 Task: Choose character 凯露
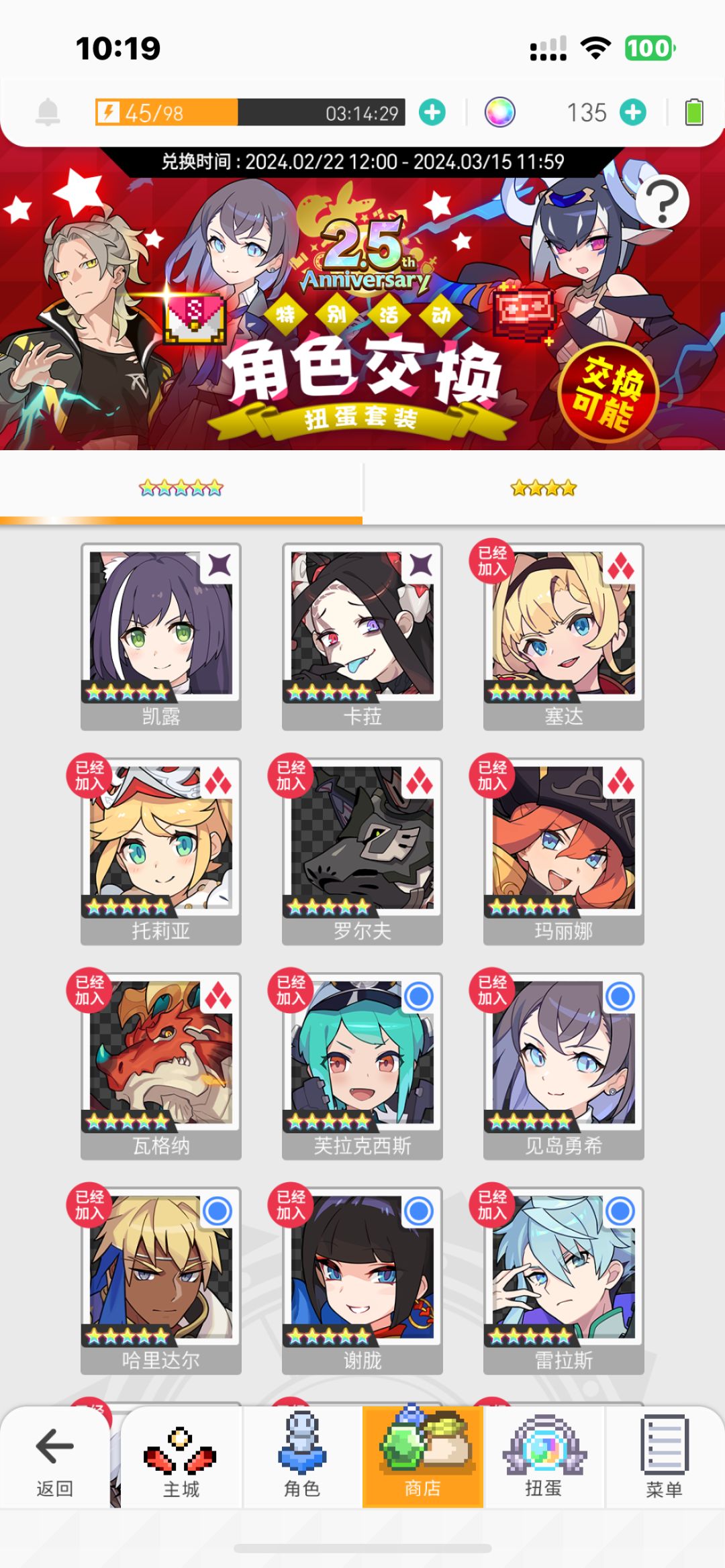161,636
